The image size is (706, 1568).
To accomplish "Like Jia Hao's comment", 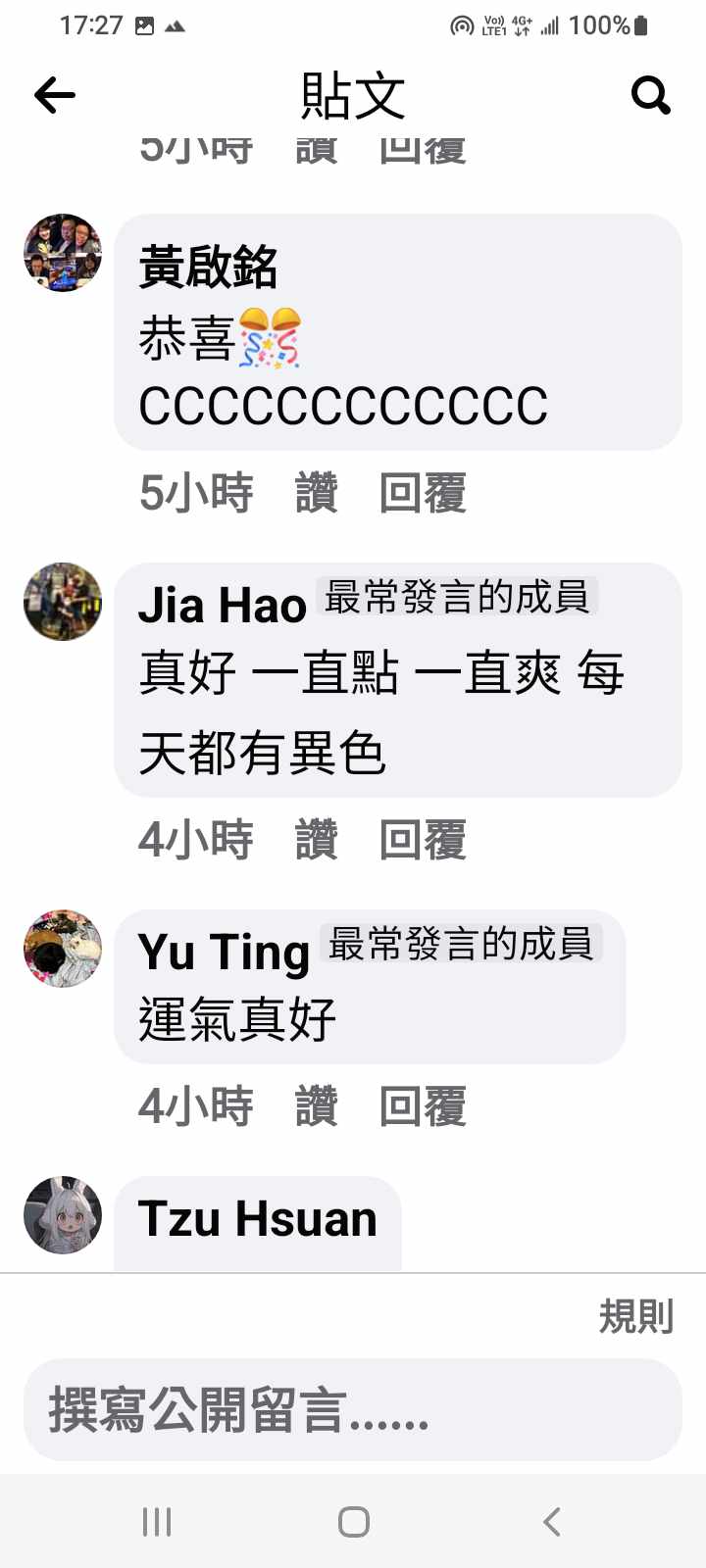I will coord(316,840).
